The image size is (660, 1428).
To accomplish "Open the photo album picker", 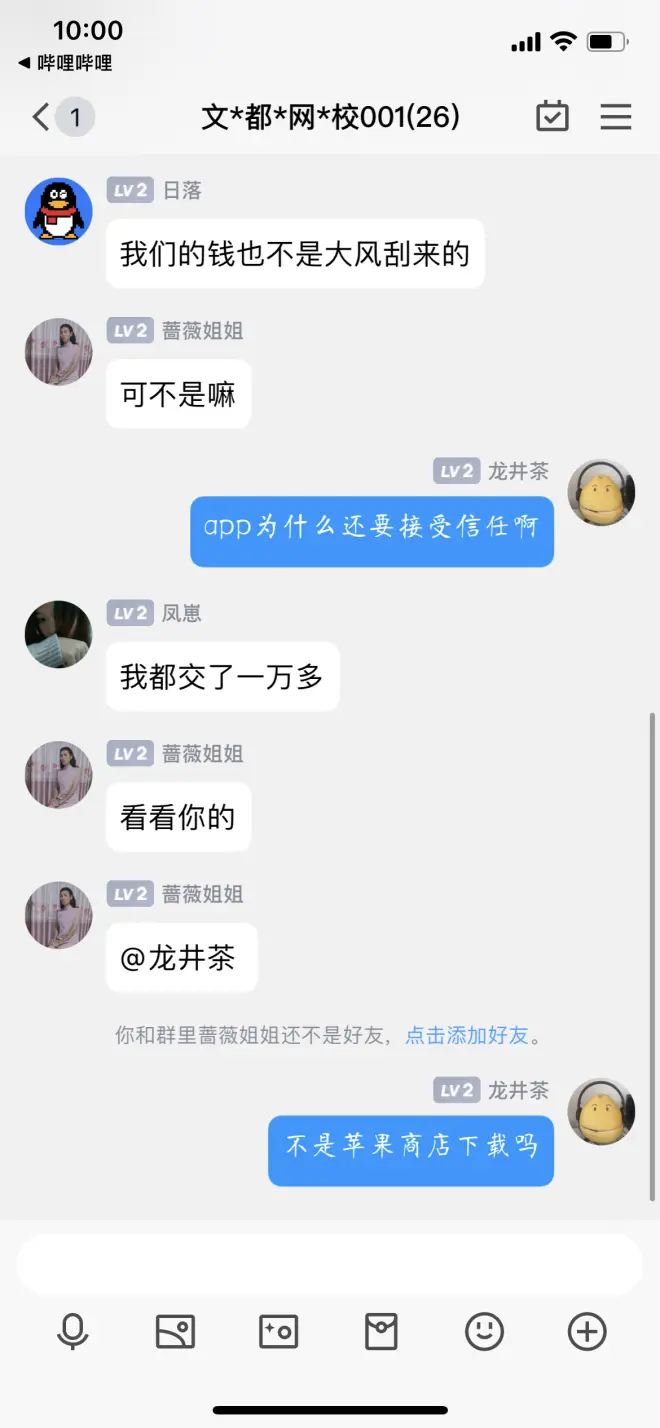I will [x=175, y=1332].
